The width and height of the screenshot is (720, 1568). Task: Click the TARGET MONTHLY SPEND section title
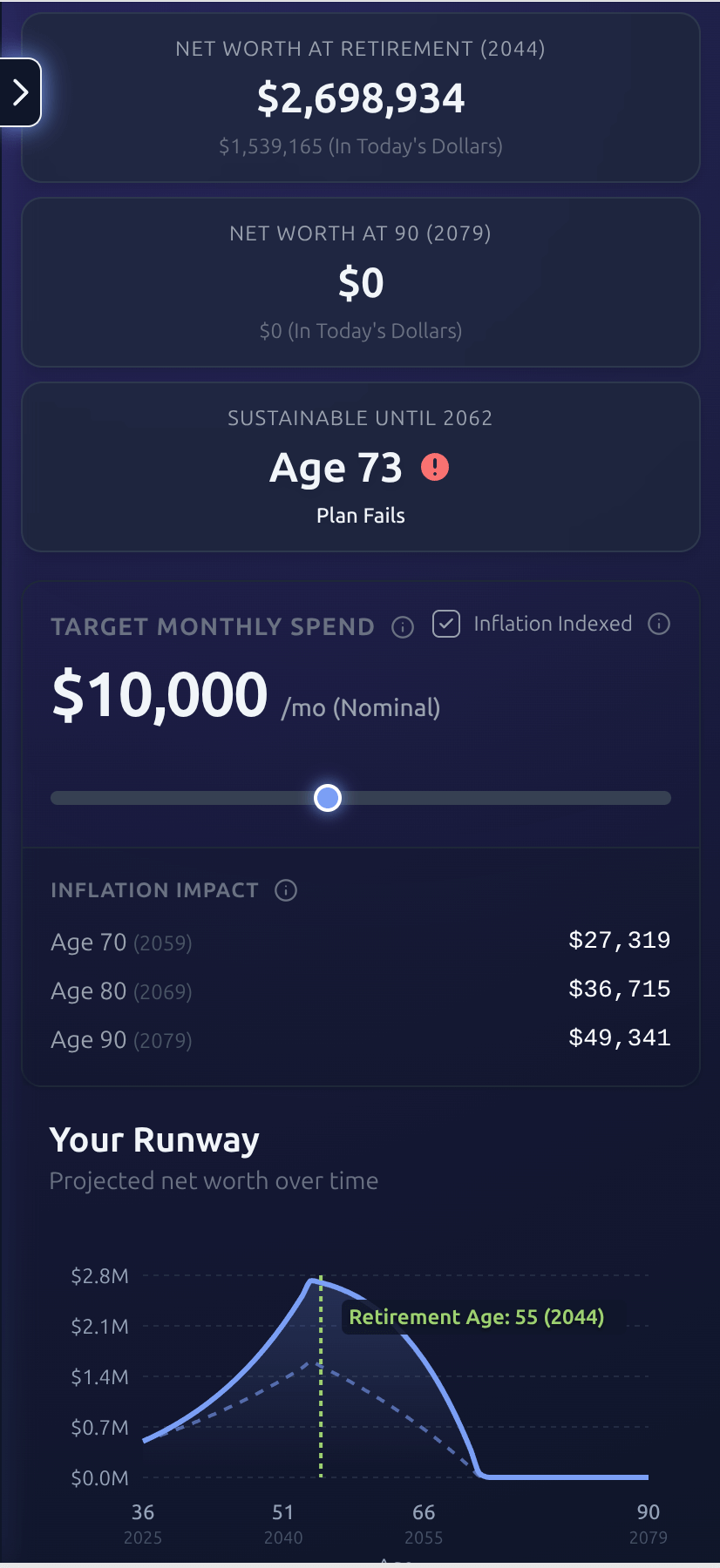click(212, 626)
